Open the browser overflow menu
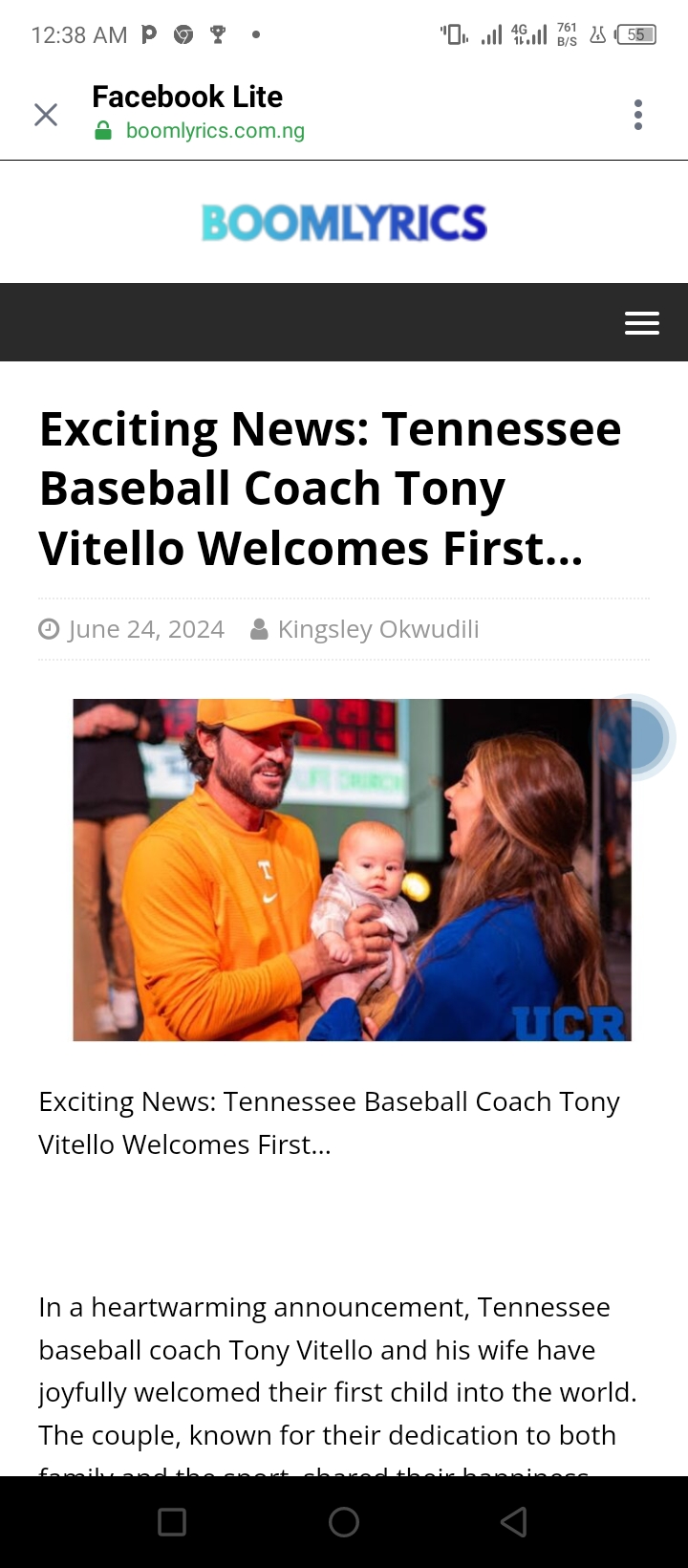 [638, 115]
